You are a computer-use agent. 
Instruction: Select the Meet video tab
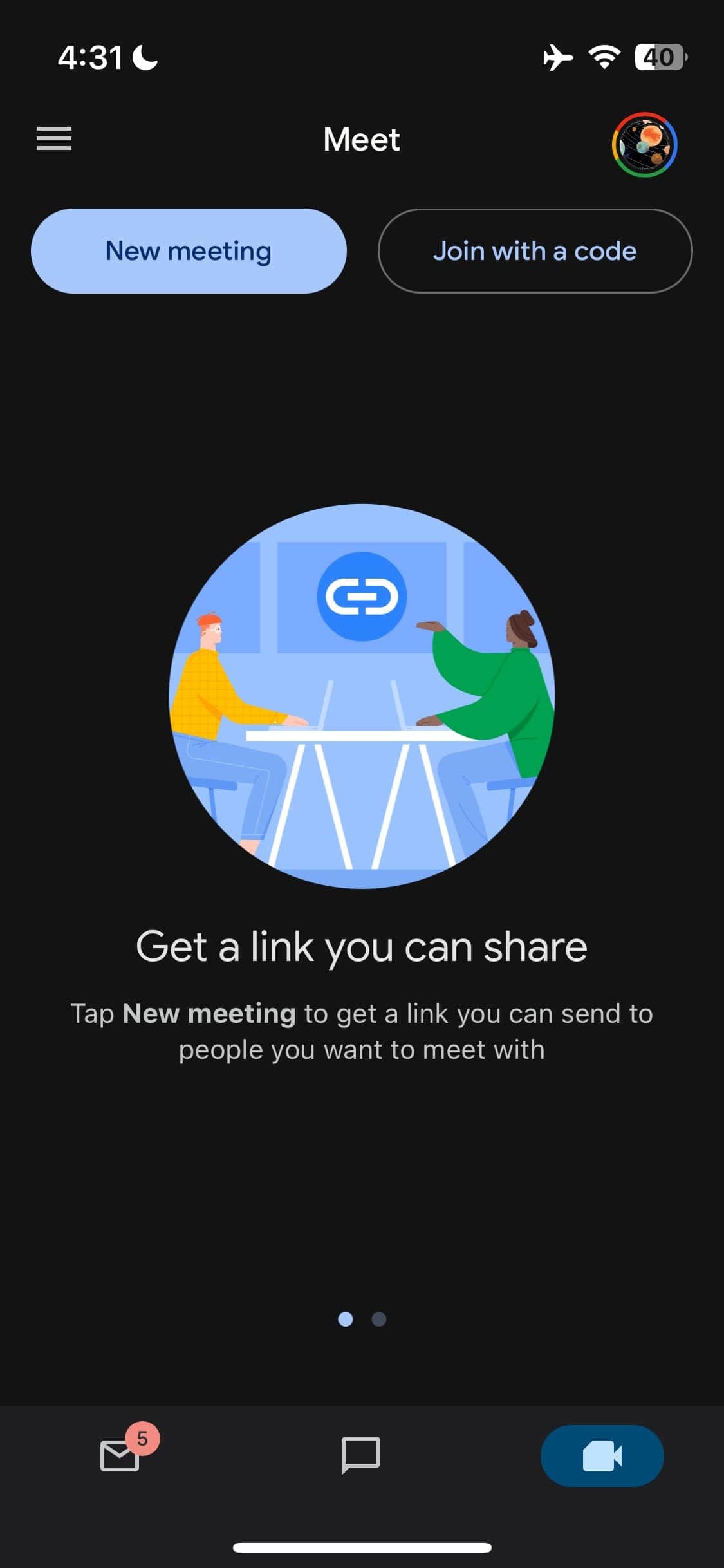(x=602, y=1455)
